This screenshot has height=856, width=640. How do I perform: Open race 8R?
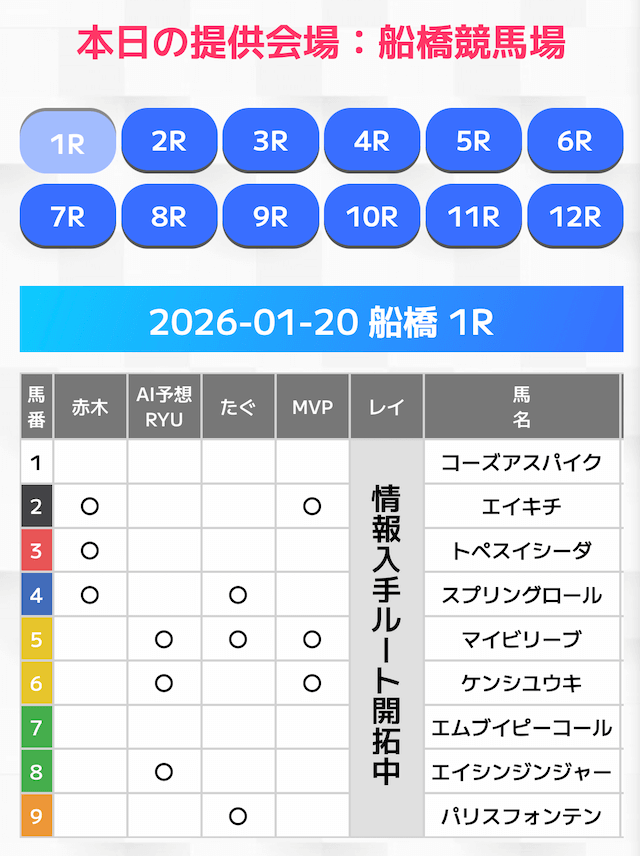tap(169, 216)
